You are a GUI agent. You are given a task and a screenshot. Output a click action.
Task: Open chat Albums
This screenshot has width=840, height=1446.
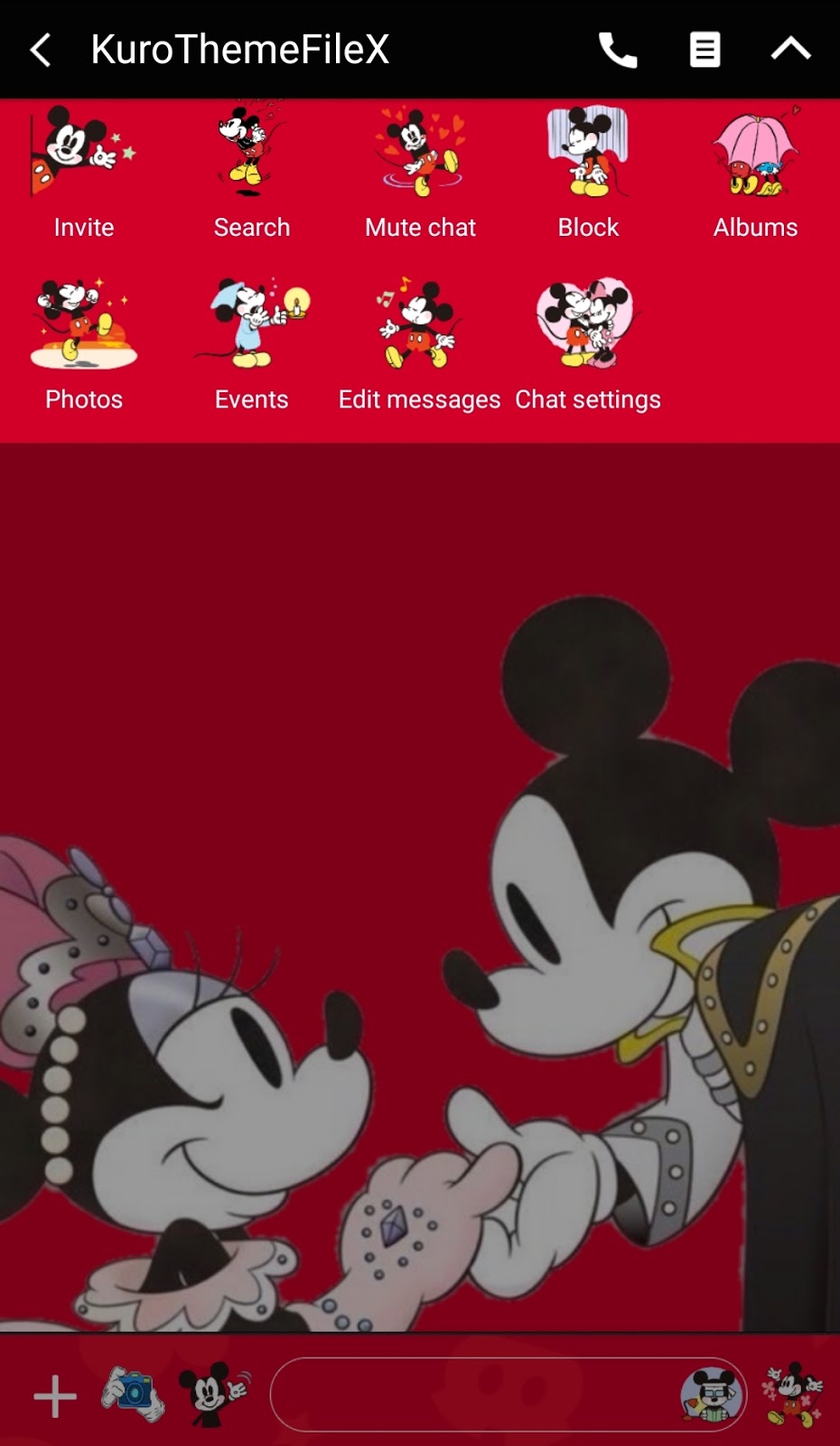(x=755, y=172)
